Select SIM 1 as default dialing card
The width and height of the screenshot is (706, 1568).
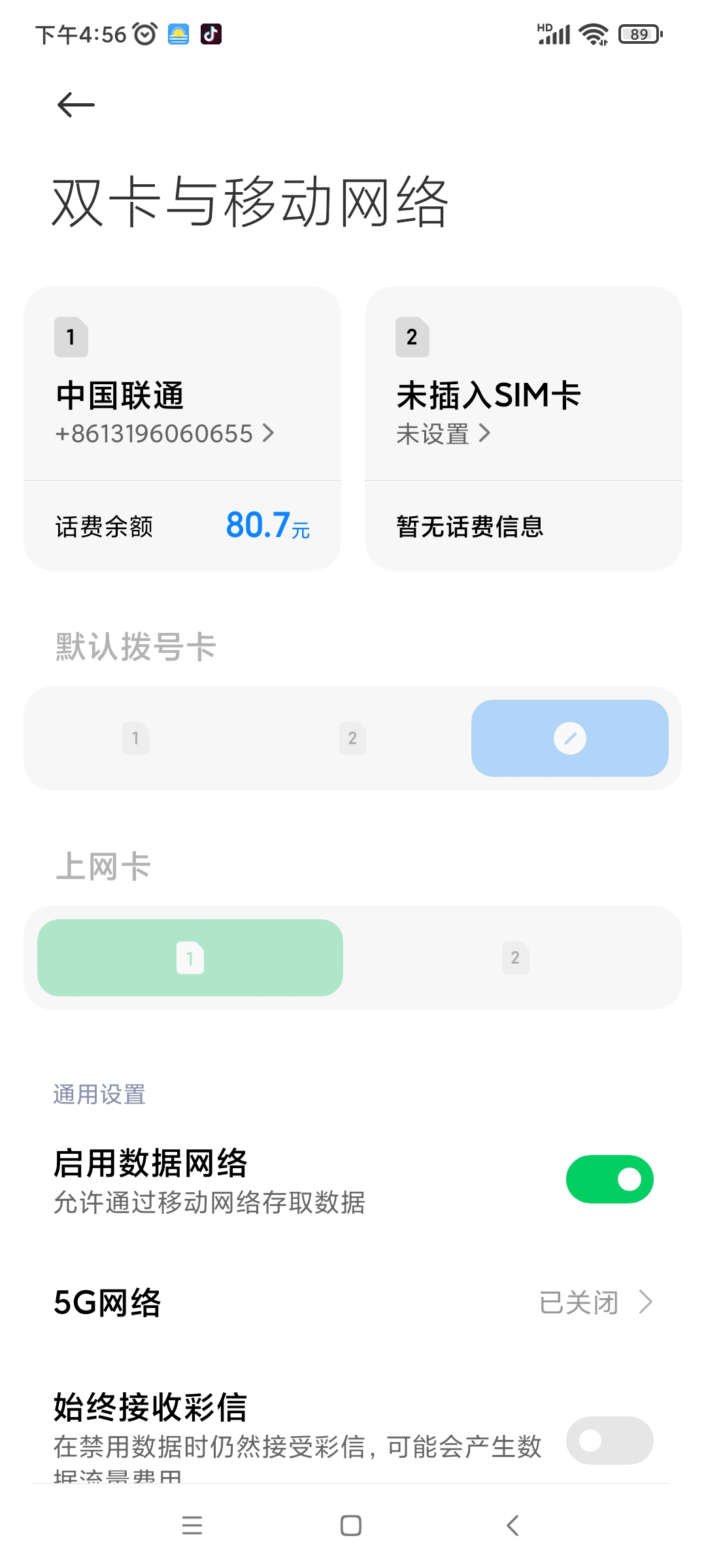click(136, 738)
